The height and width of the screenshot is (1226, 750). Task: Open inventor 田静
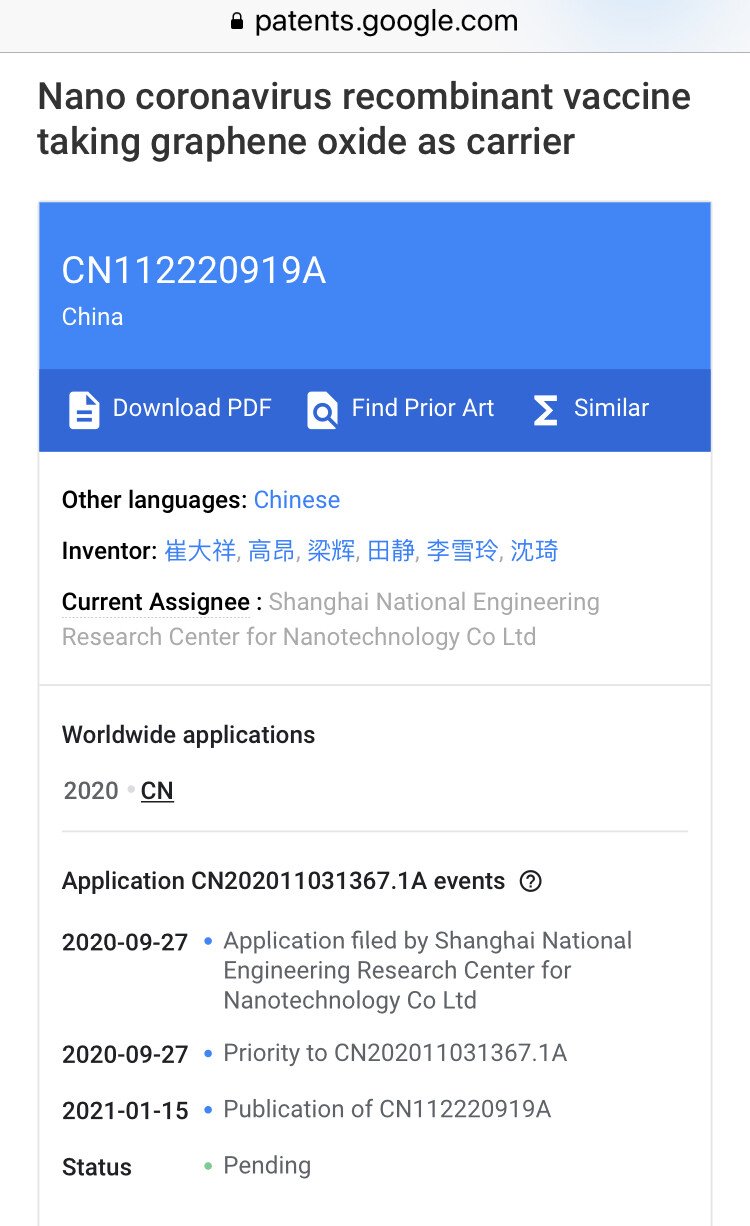[x=390, y=551]
